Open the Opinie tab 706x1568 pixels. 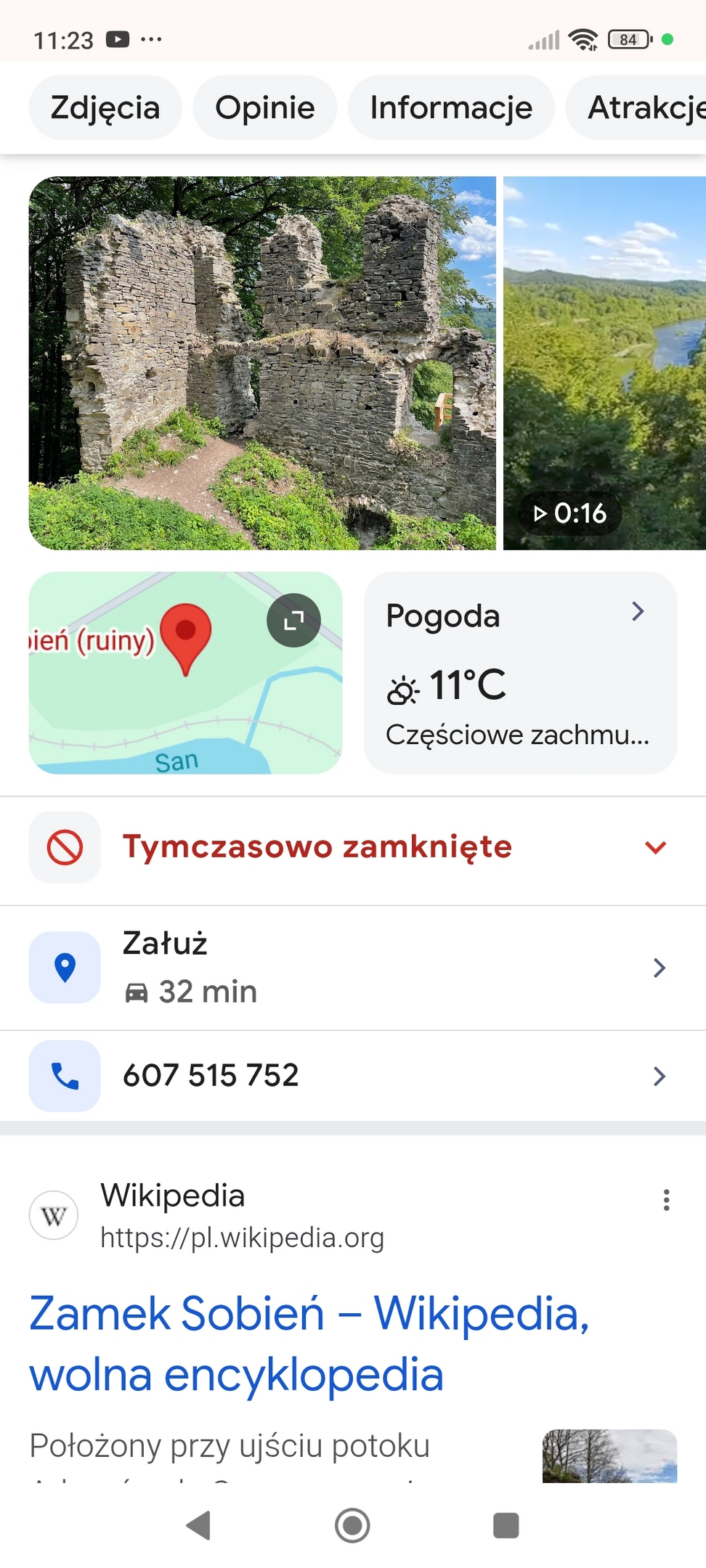point(264,108)
